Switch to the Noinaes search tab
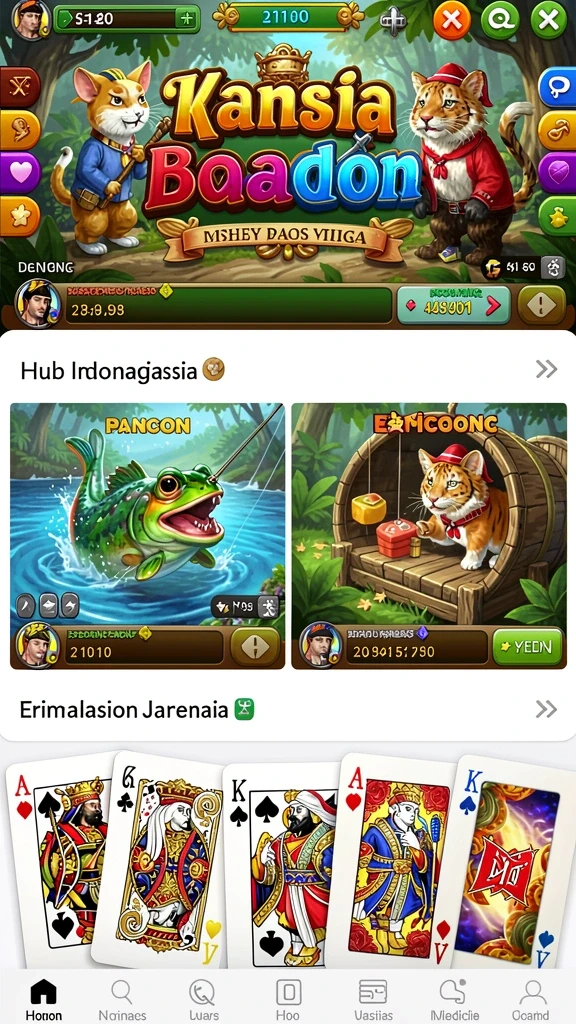The height and width of the screenshot is (1024, 576). [122, 999]
